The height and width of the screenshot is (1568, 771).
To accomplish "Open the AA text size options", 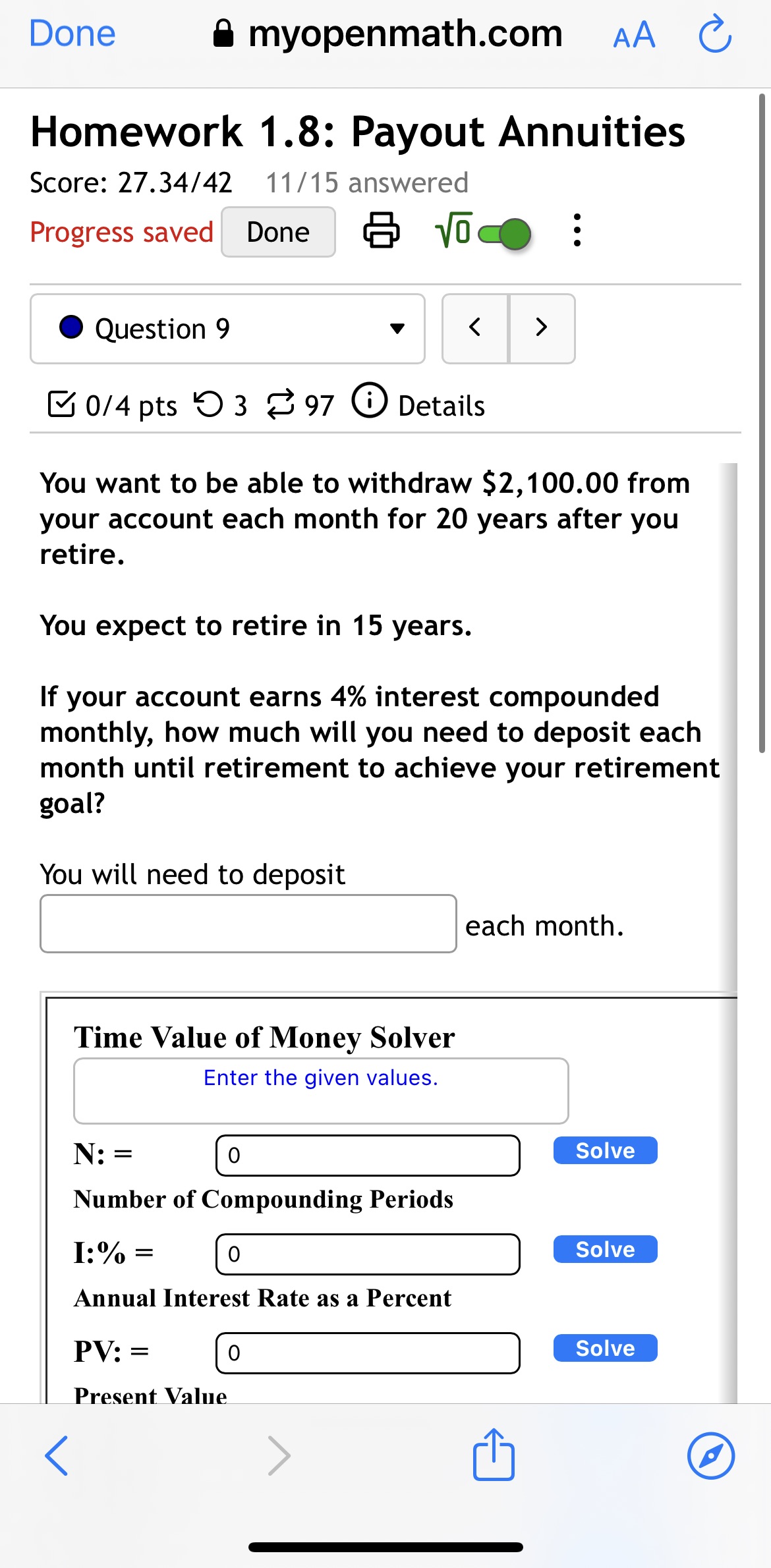I will pyautogui.click(x=634, y=35).
